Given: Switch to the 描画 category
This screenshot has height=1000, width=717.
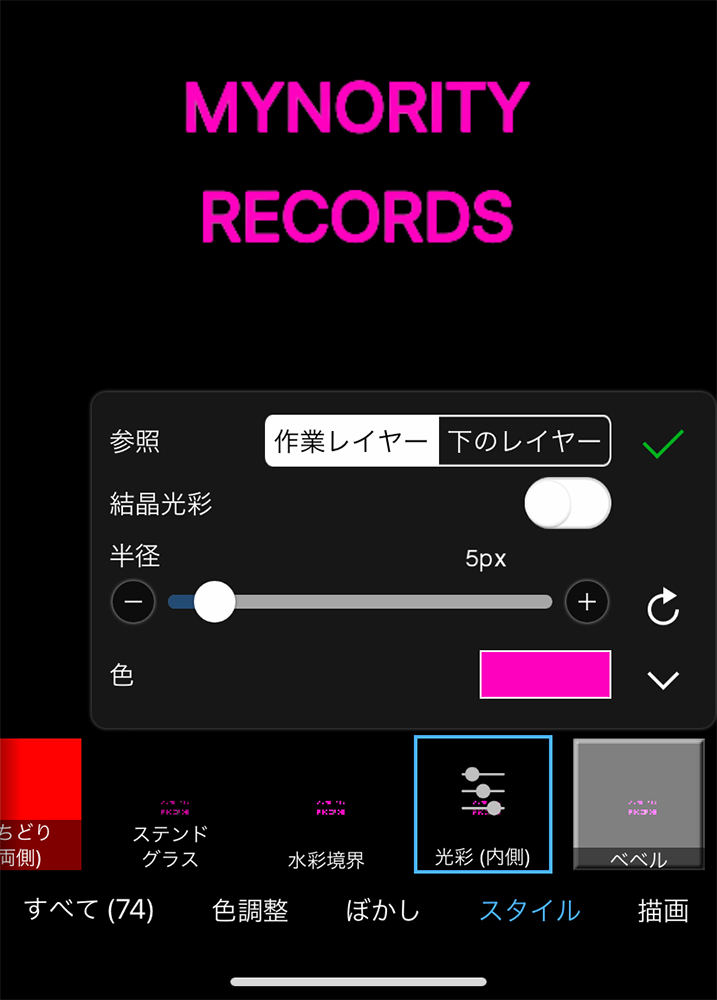Looking at the screenshot, I should [x=663, y=910].
